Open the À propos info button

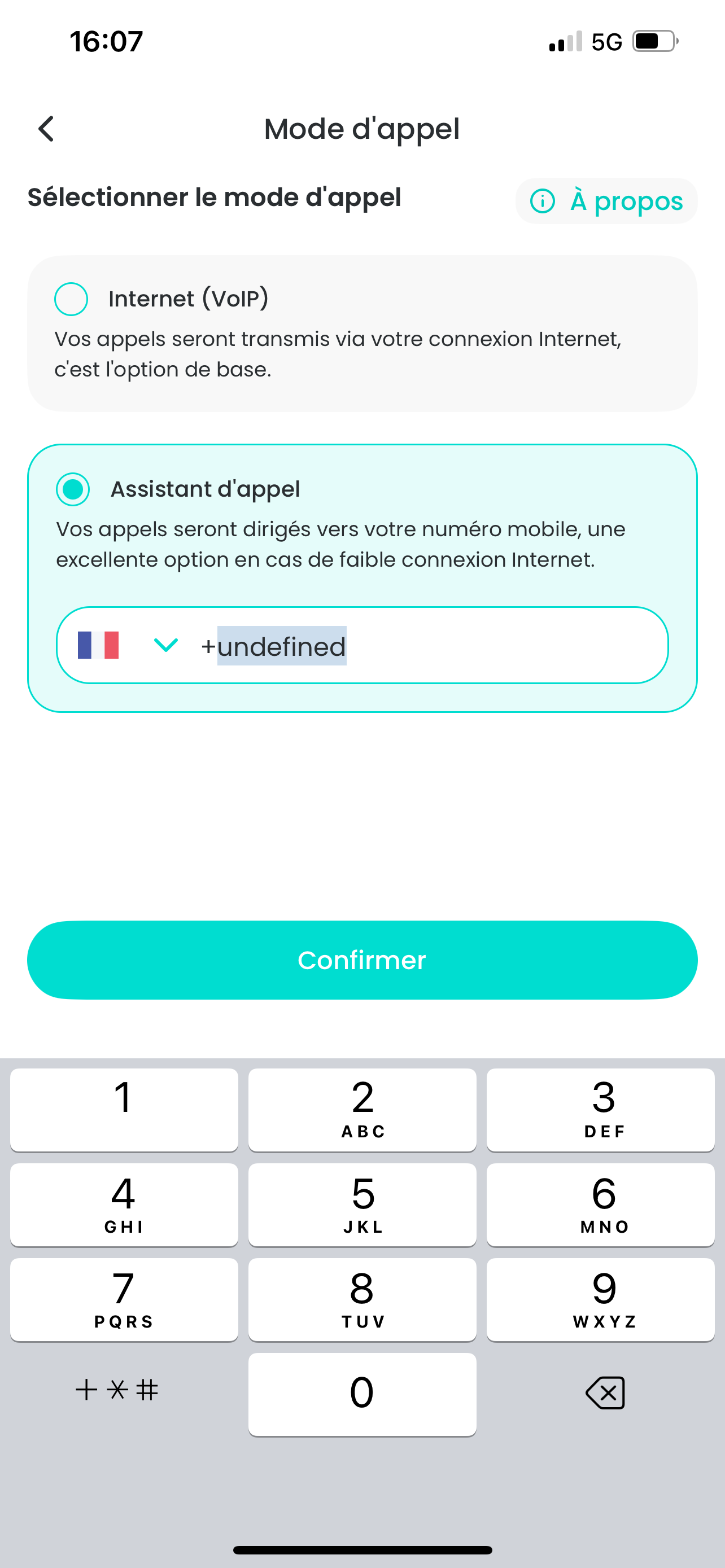606,201
